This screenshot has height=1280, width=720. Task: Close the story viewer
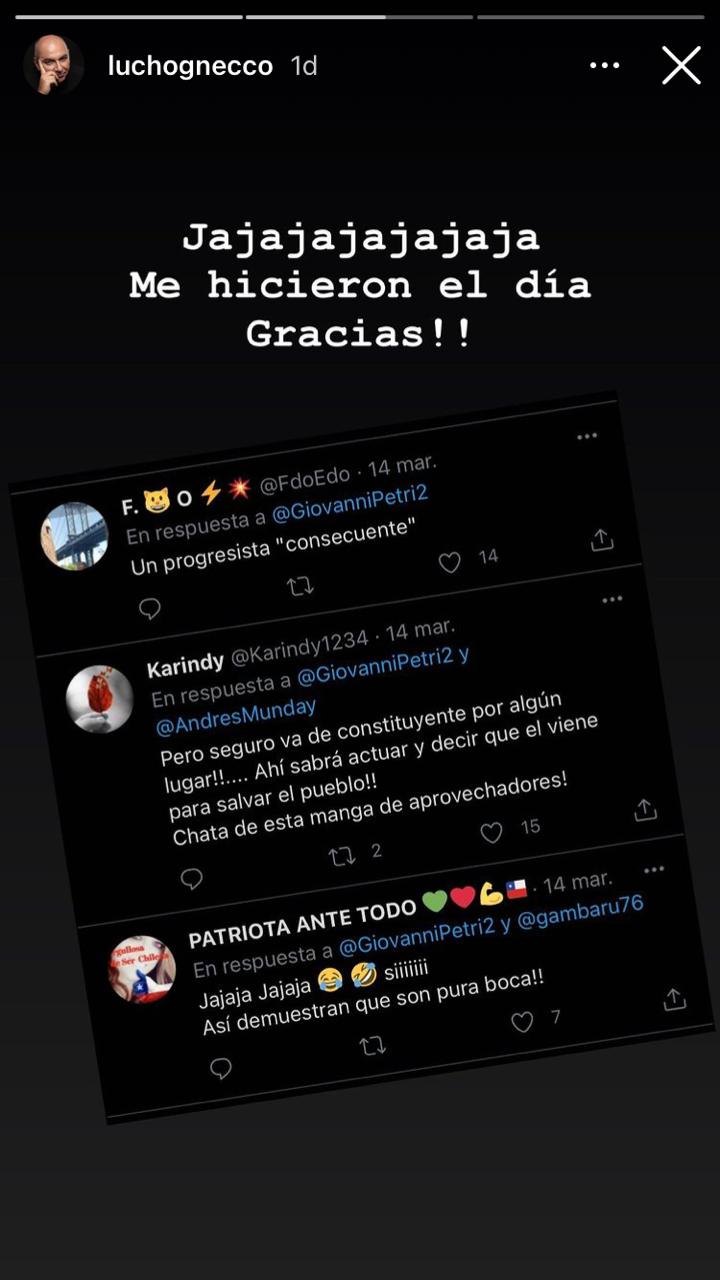click(681, 66)
